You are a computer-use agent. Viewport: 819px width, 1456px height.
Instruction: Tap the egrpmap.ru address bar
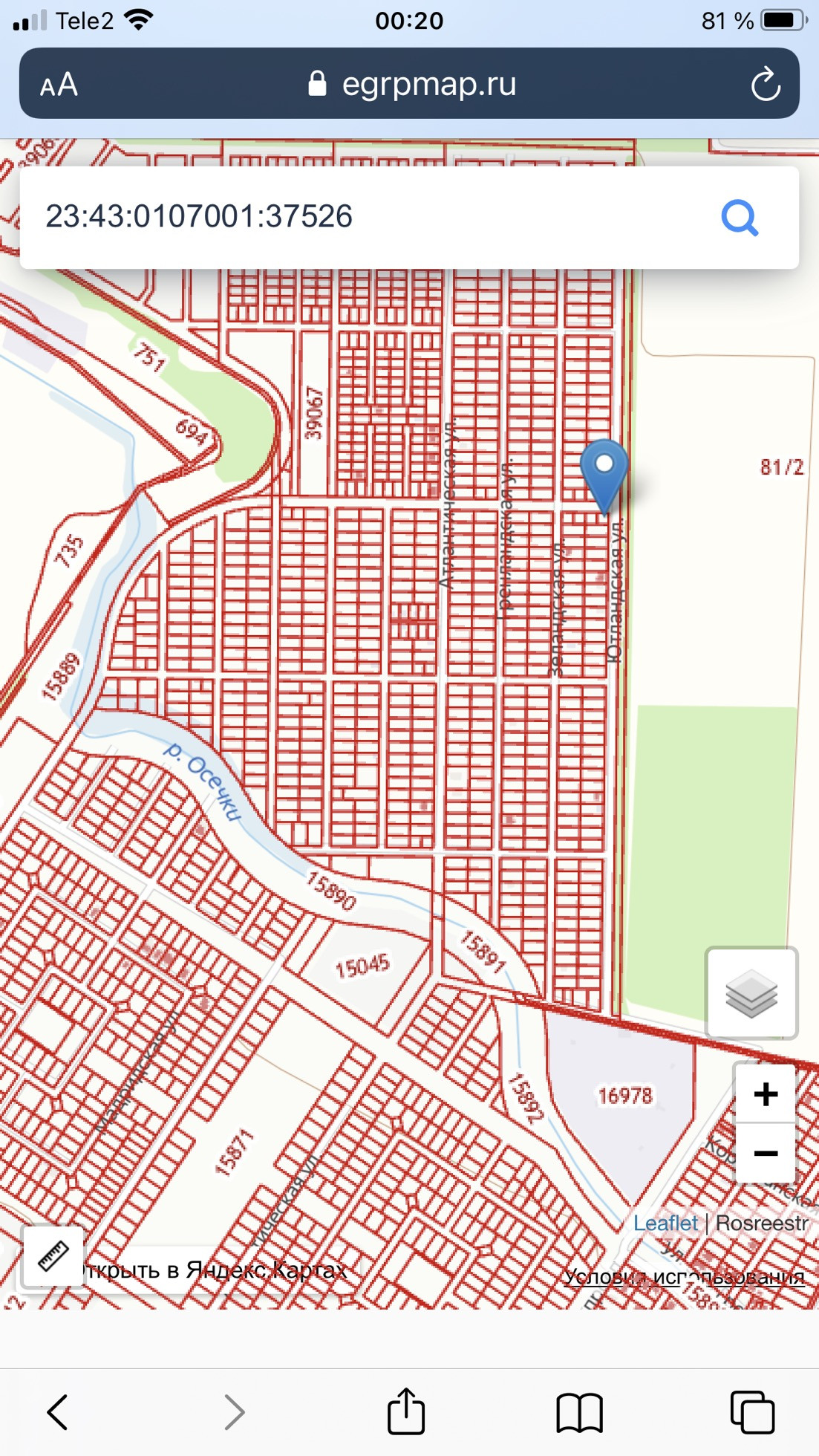(412, 84)
